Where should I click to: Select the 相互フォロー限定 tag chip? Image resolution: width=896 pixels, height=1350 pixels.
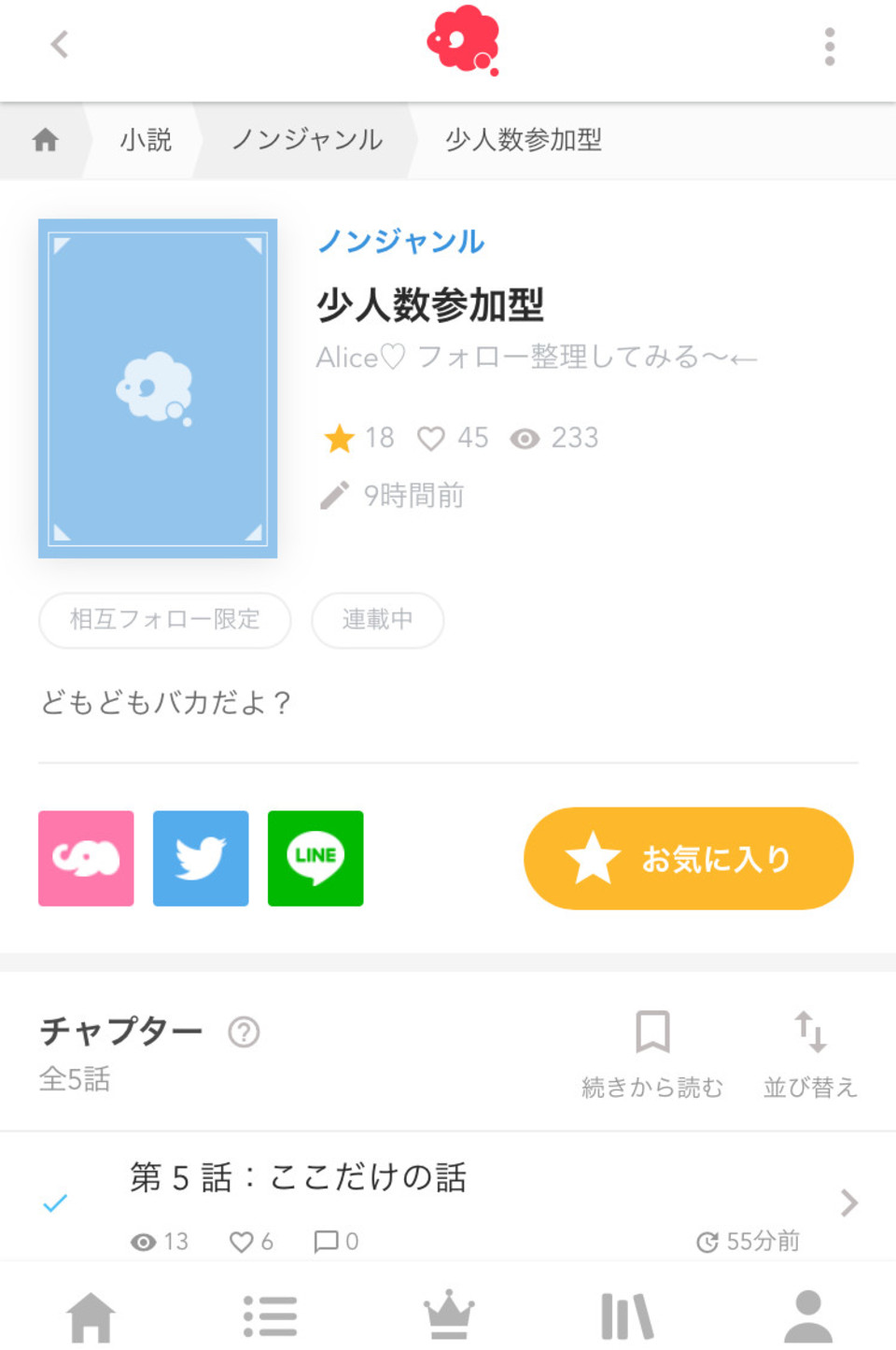click(x=165, y=620)
